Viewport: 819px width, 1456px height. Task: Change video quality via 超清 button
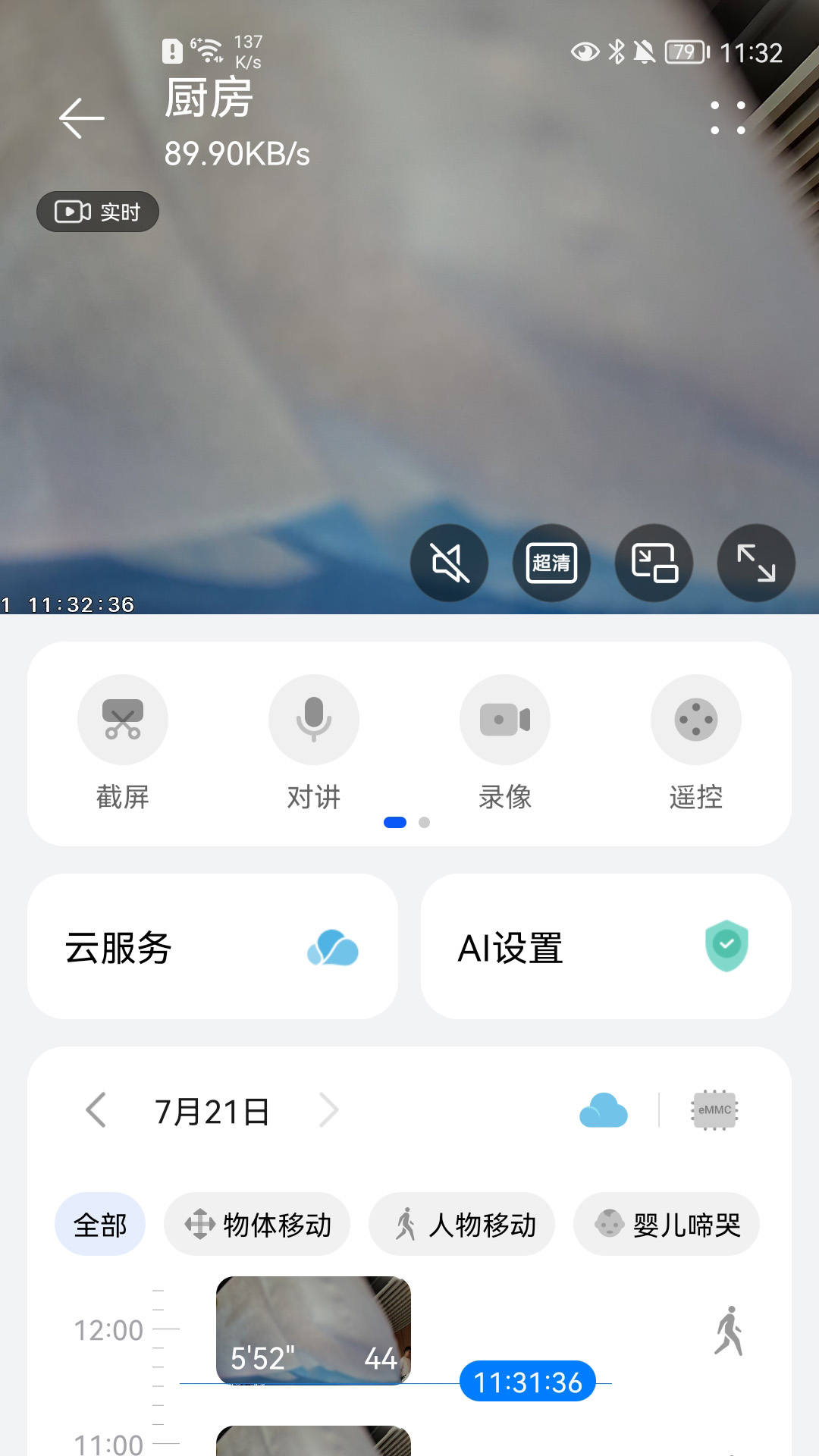point(551,563)
